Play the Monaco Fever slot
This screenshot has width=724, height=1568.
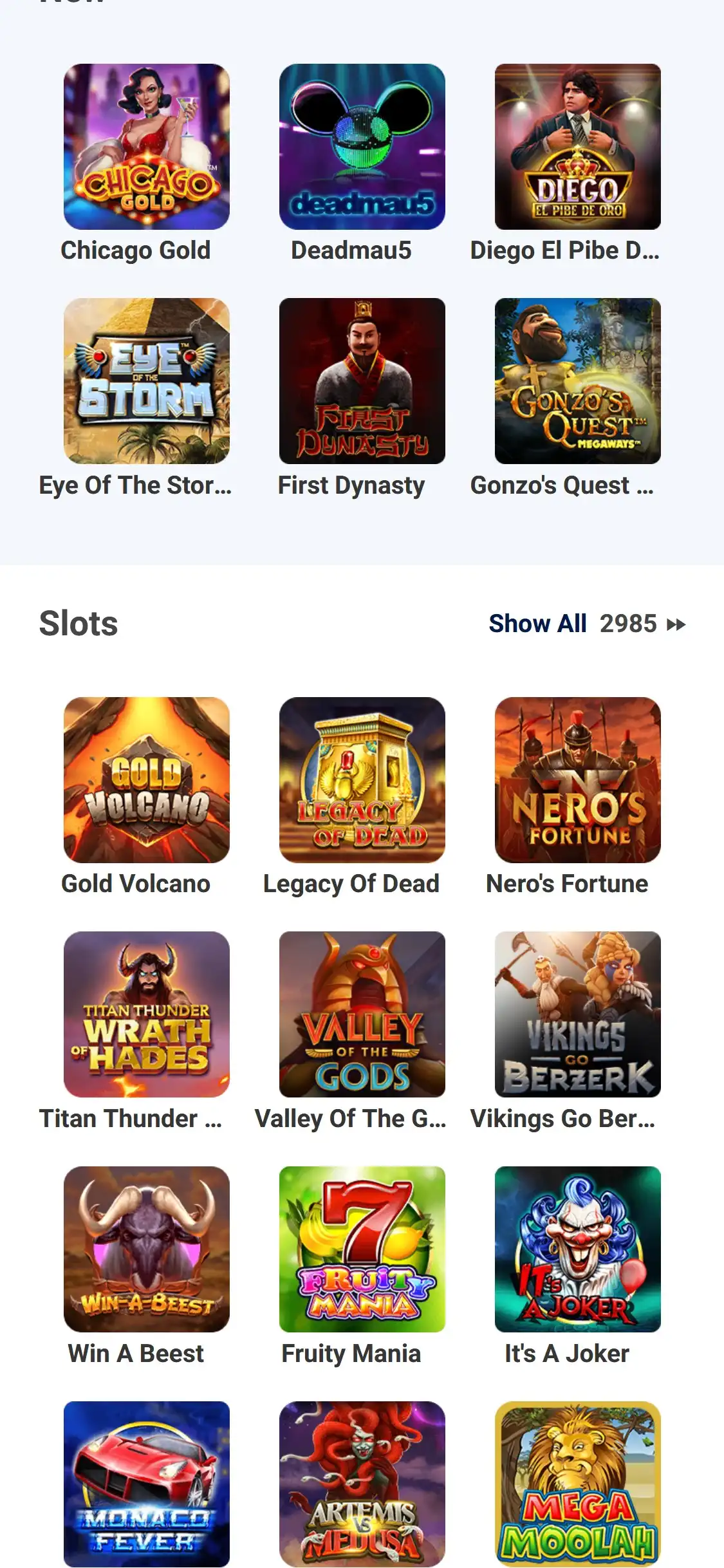point(147,1484)
